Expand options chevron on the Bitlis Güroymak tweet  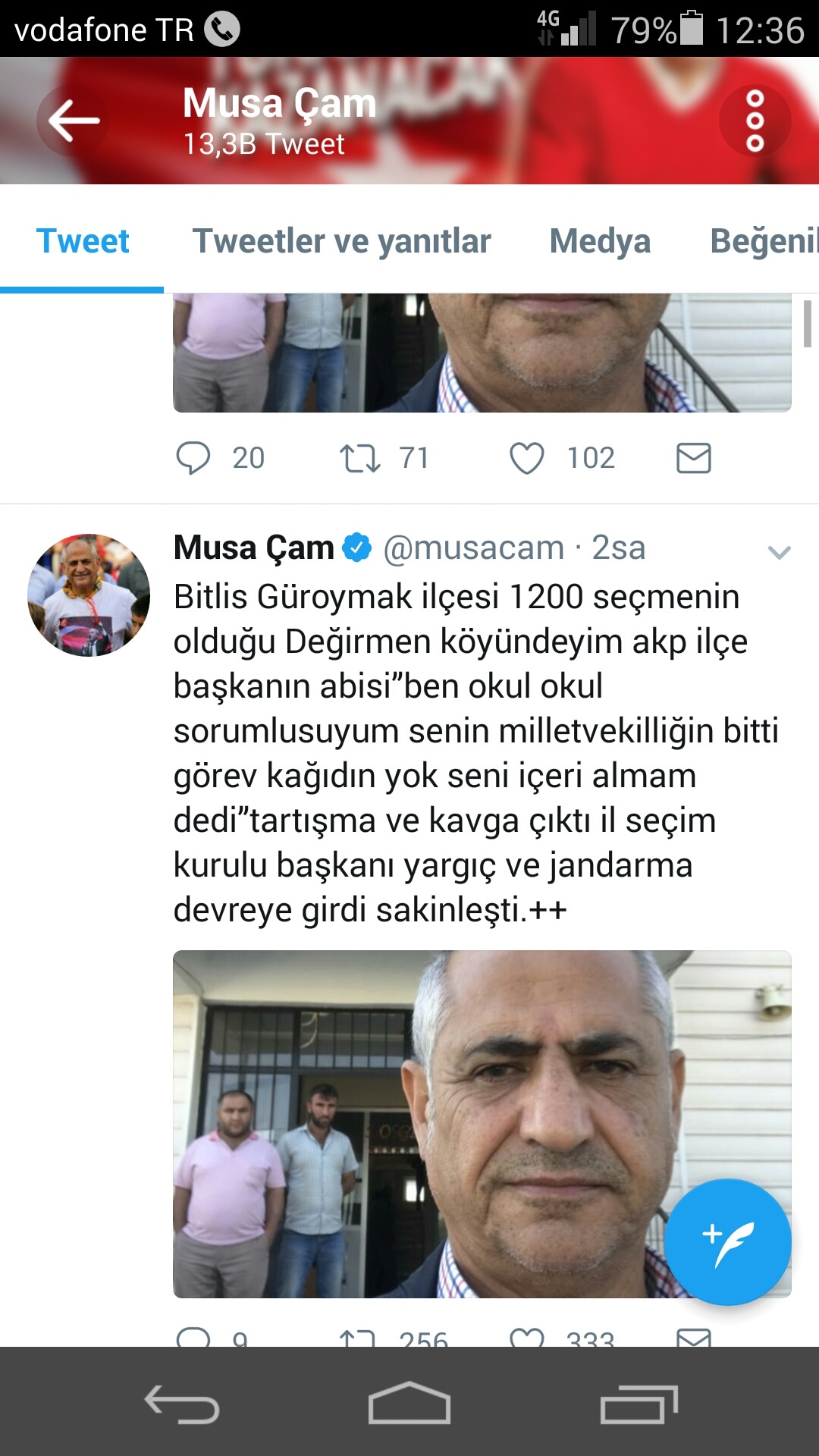point(780,552)
